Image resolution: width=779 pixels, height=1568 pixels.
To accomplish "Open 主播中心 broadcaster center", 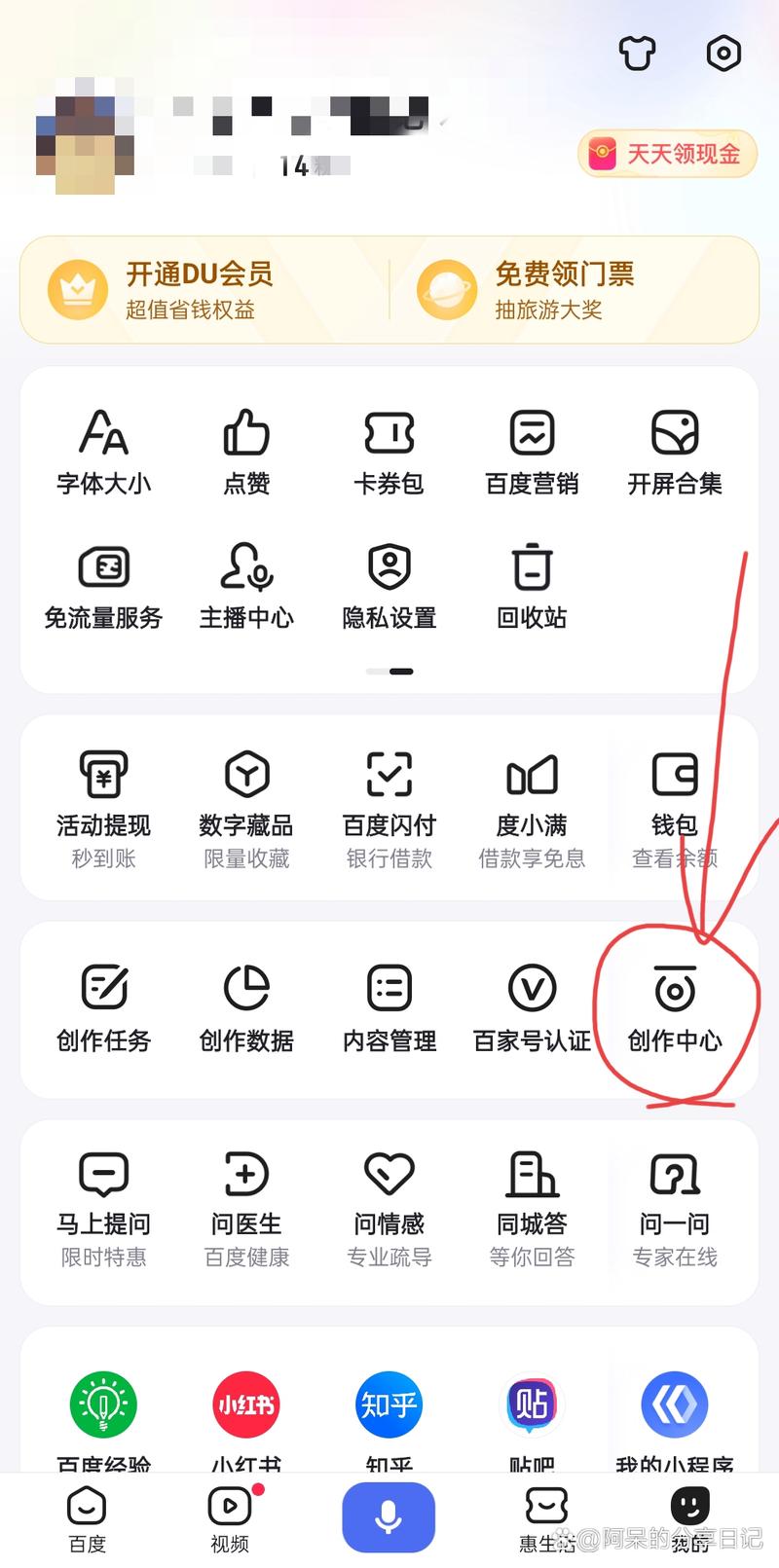I will tap(245, 584).
